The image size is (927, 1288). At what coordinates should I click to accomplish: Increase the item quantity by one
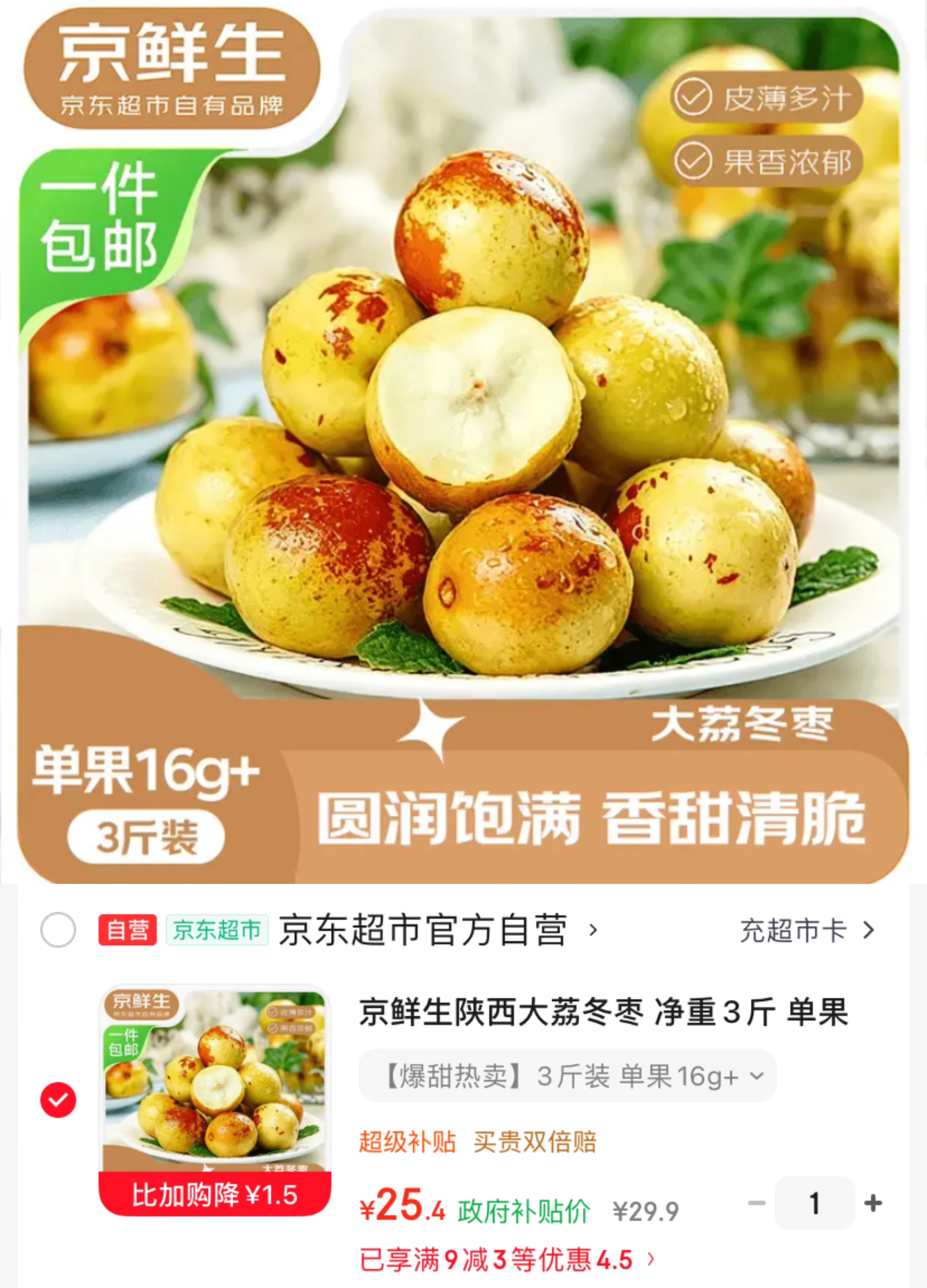873,1203
